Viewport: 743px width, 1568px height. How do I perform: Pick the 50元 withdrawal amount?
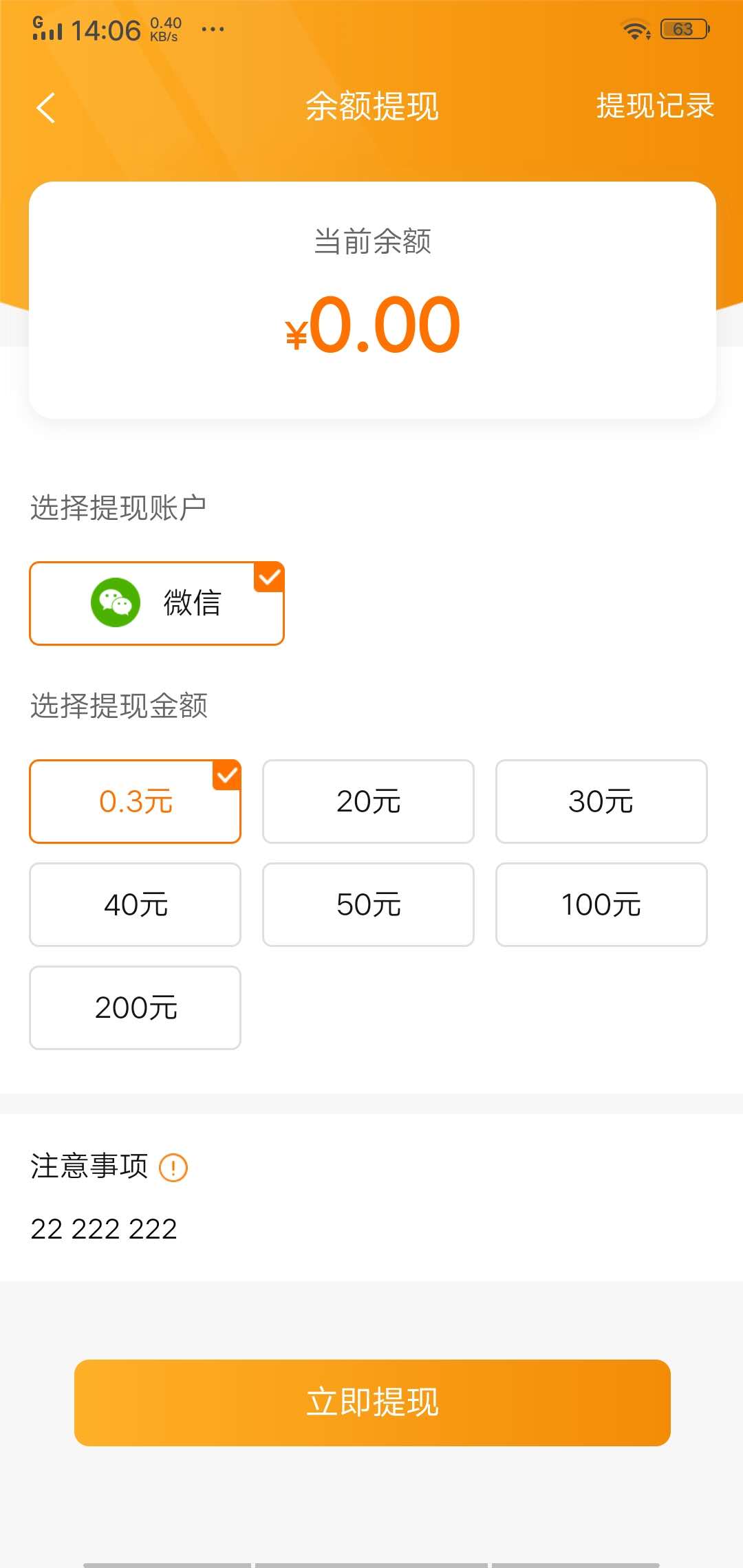[x=368, y=904]
